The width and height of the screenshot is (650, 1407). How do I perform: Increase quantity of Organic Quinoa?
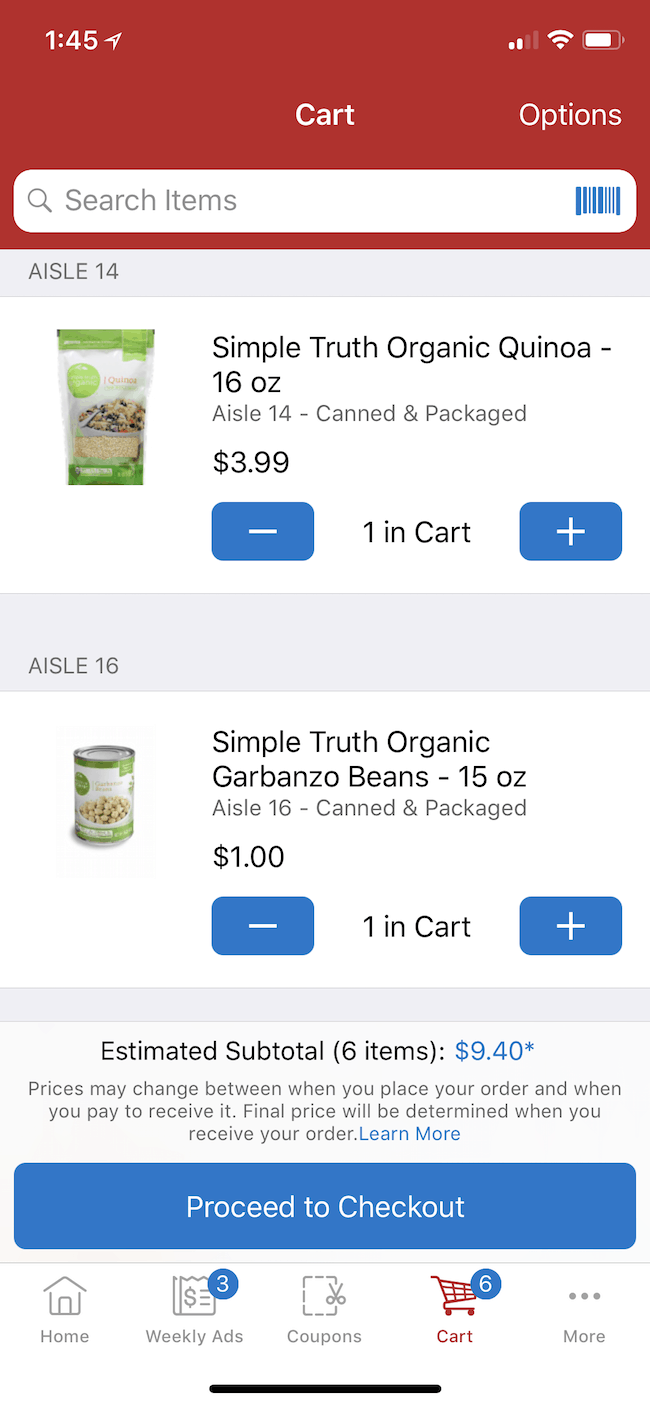point(571,532)
